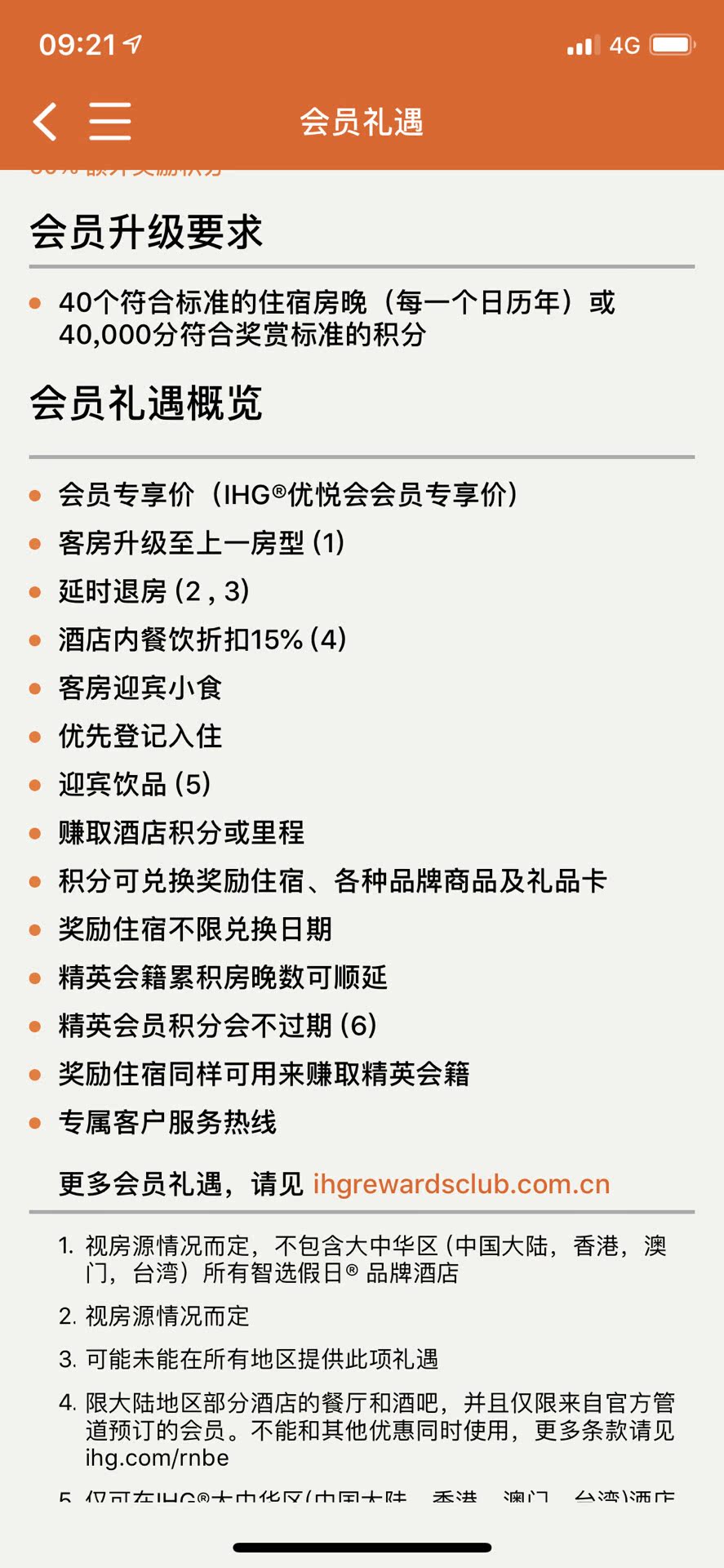Image resolution: width=724 pixels, height=1568 pixels.
Task: Tap footnote 3 text 可能未能在所有地区提供此项礼遇
Action: coord(261,1359)
